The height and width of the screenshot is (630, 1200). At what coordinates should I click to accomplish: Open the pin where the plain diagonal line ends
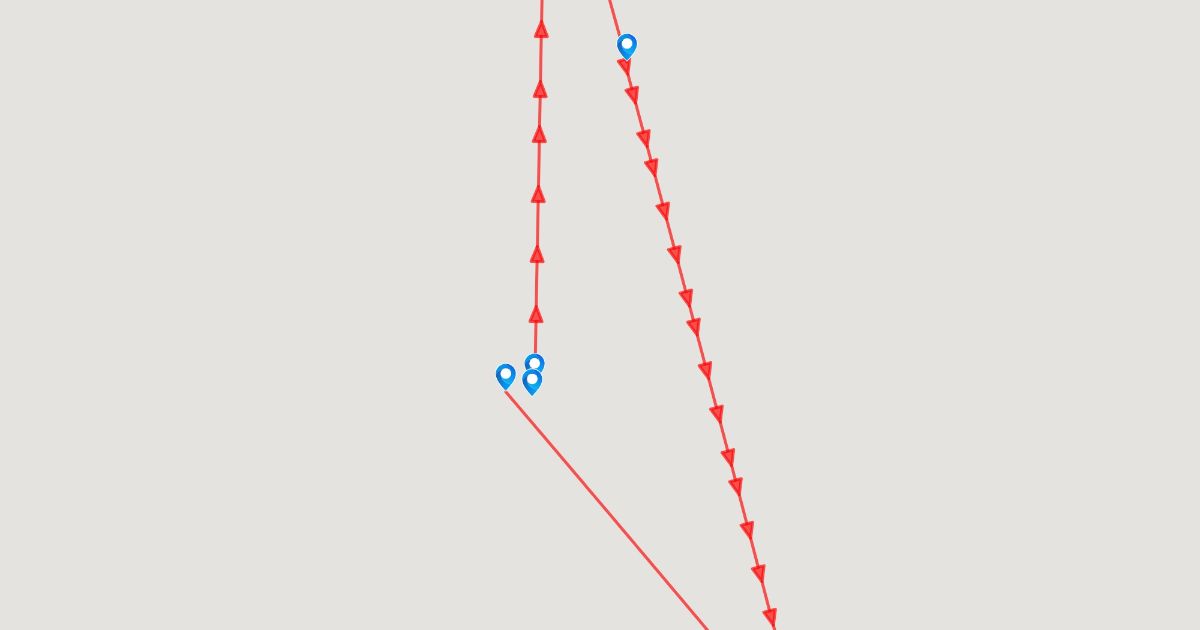click(x=506, y=376)
